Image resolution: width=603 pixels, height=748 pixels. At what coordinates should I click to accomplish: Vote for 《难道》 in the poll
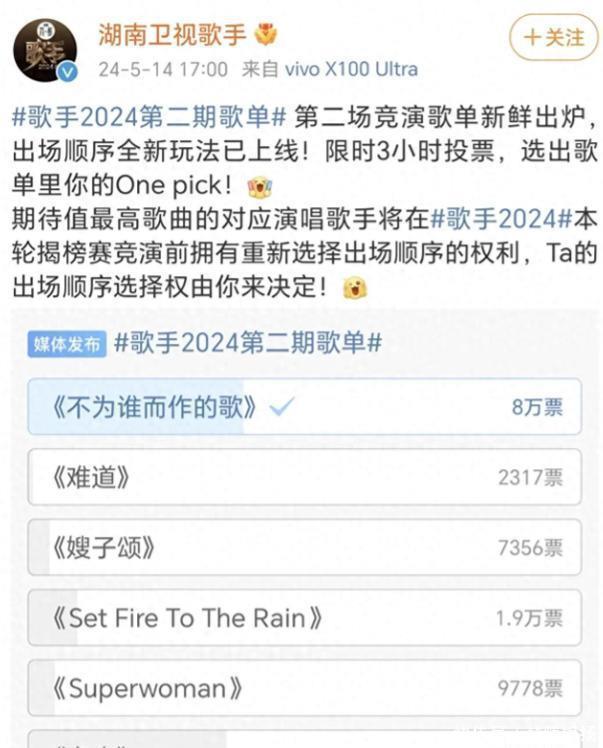[x=303, y=477]
